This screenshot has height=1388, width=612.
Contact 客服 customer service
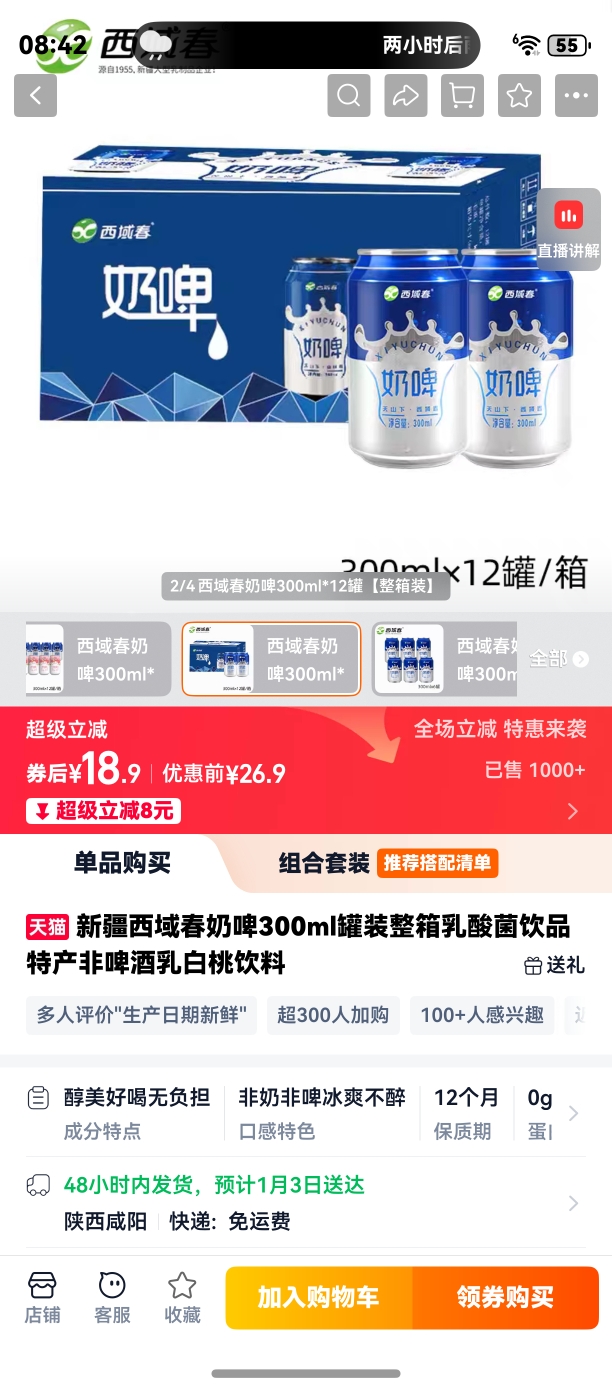coord(112,1298)
